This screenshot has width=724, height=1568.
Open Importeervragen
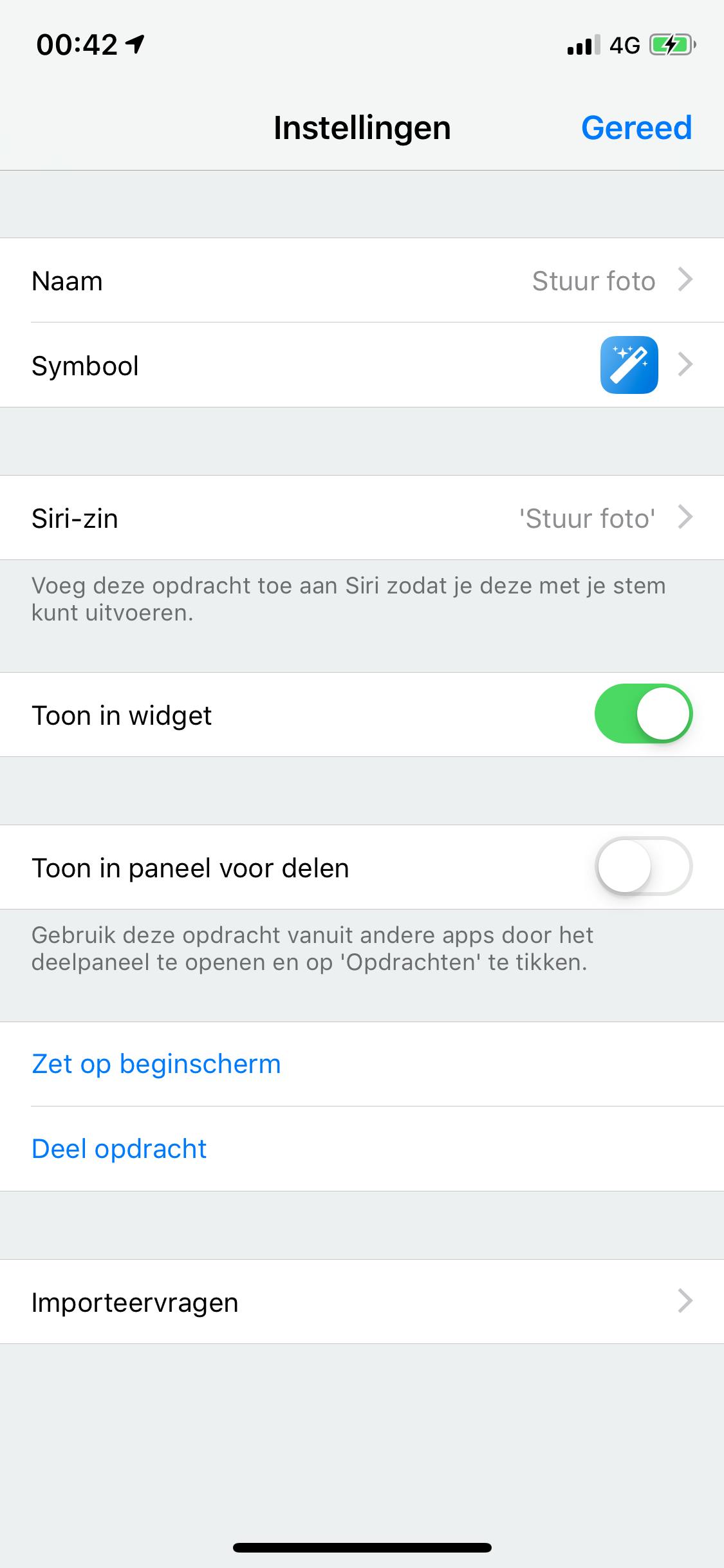coord(362,1302)
